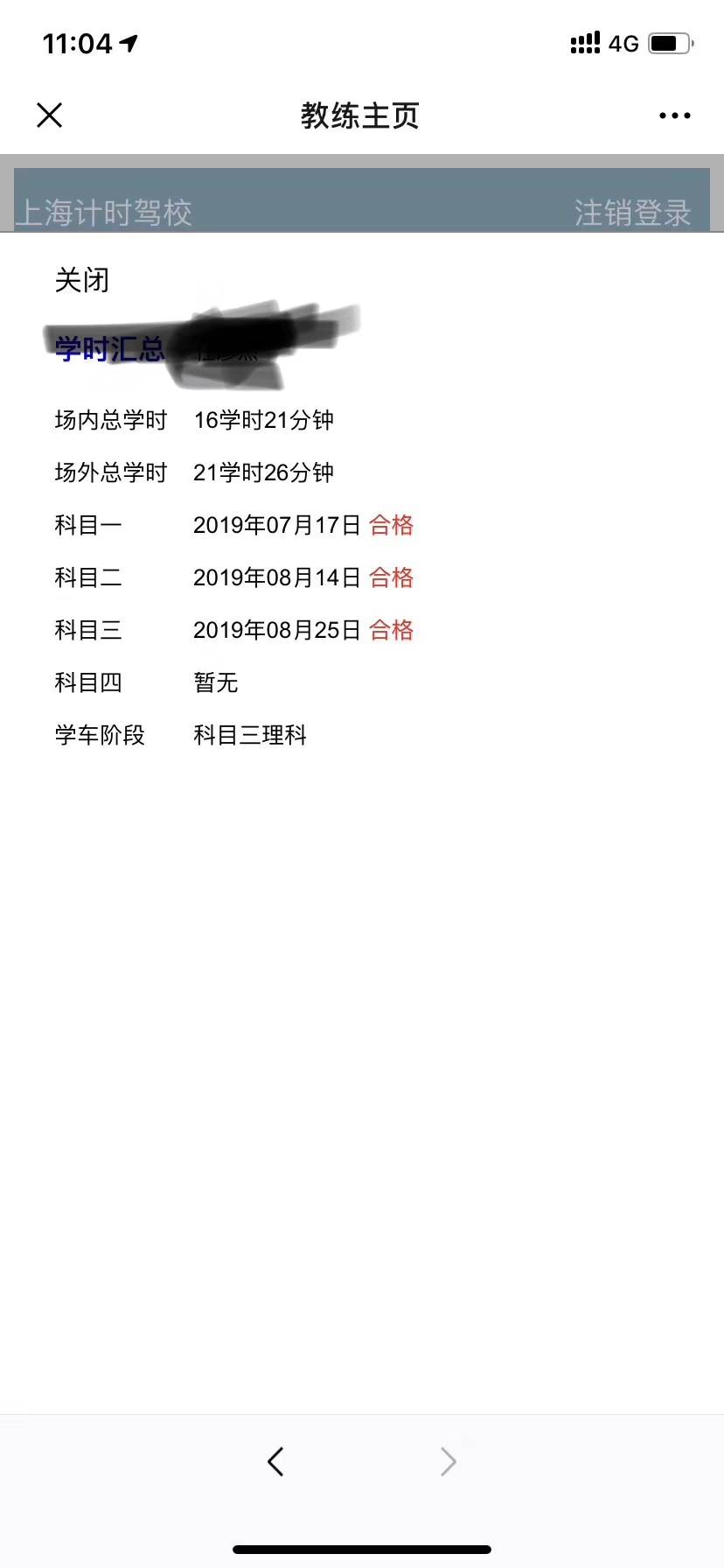Tap 关闭 to dismiss the details panel
The width and height of the screenshot is (724, 1568).
tap(82, 280)
